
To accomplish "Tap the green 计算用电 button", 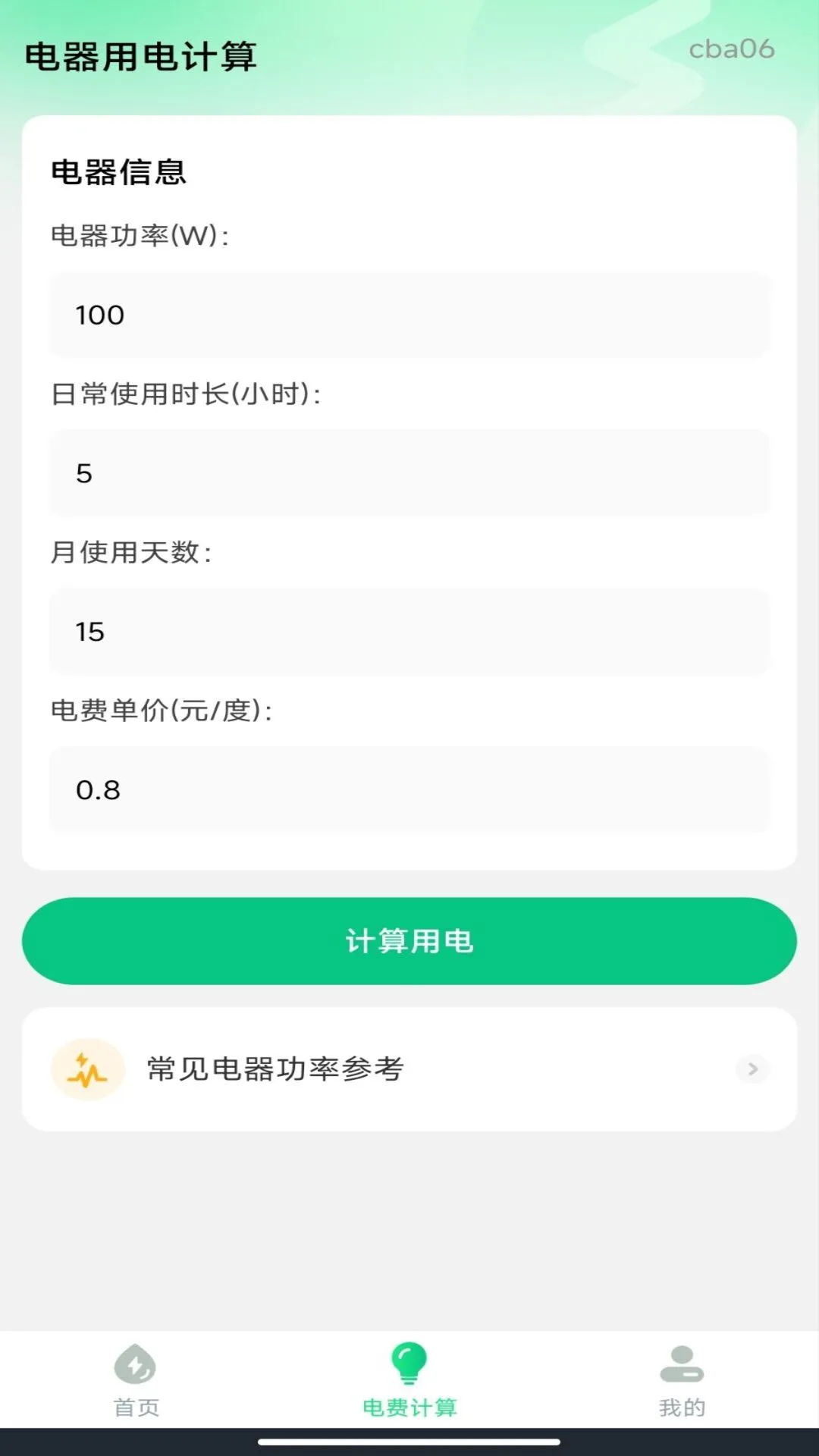I will pyautogui.click(x=409, y=941).
